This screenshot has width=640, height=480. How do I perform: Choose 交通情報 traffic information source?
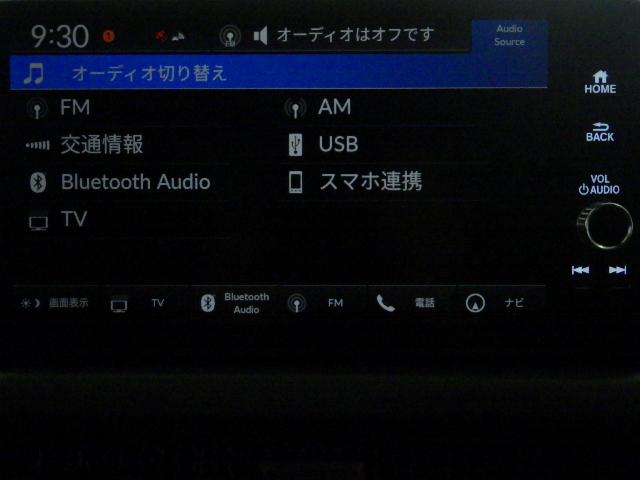(x=100, y=145)
